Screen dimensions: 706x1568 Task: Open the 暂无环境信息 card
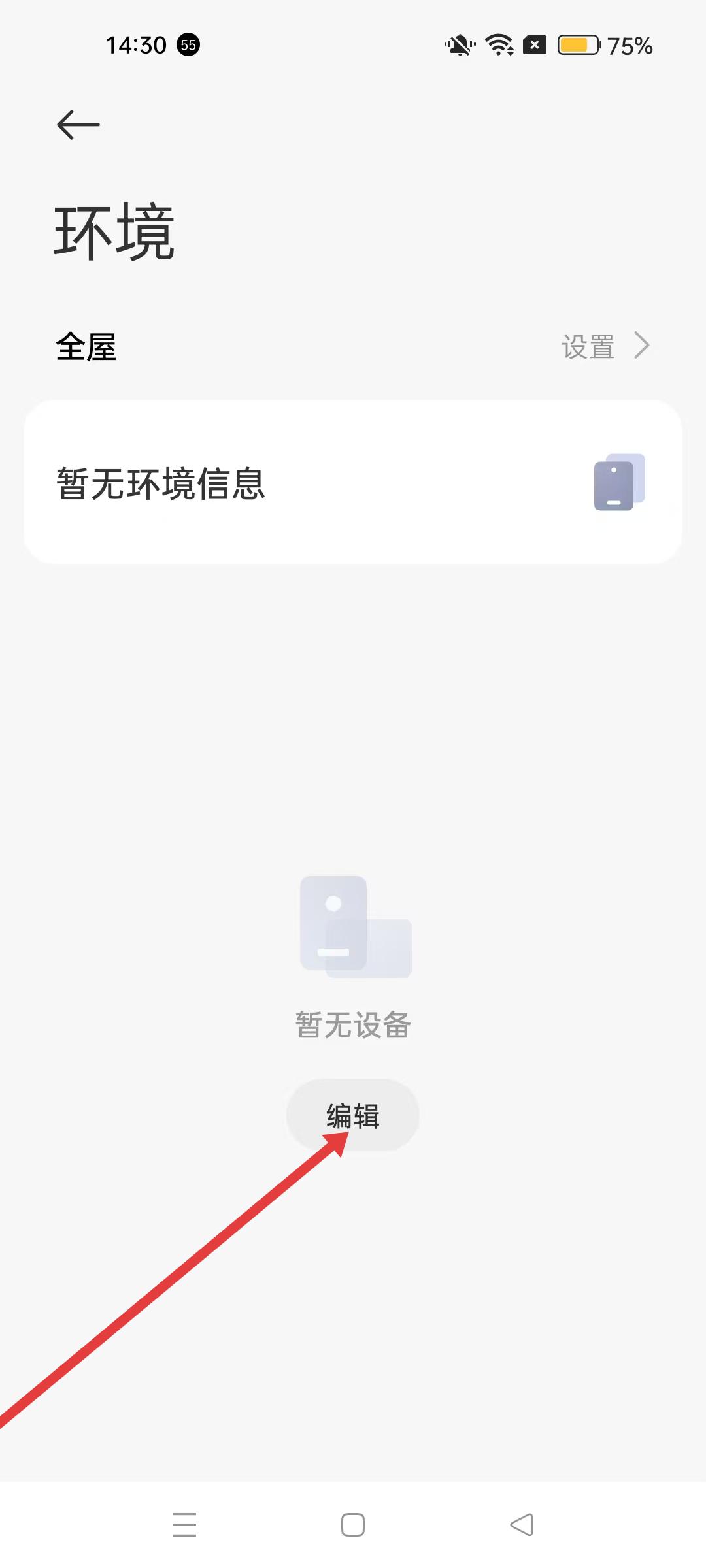(x=353, y=482)
